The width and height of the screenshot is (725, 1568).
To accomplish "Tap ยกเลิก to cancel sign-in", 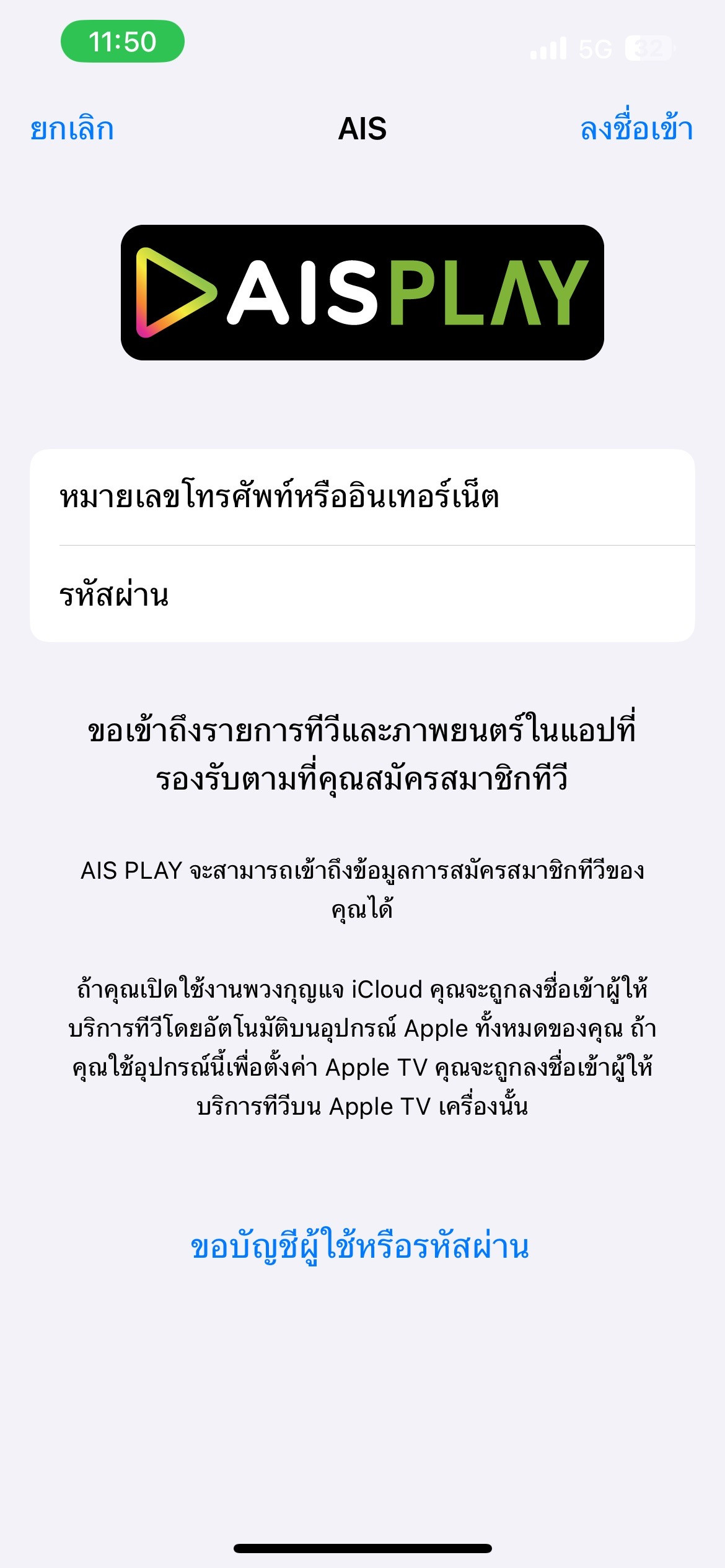I will click(72, 129).
